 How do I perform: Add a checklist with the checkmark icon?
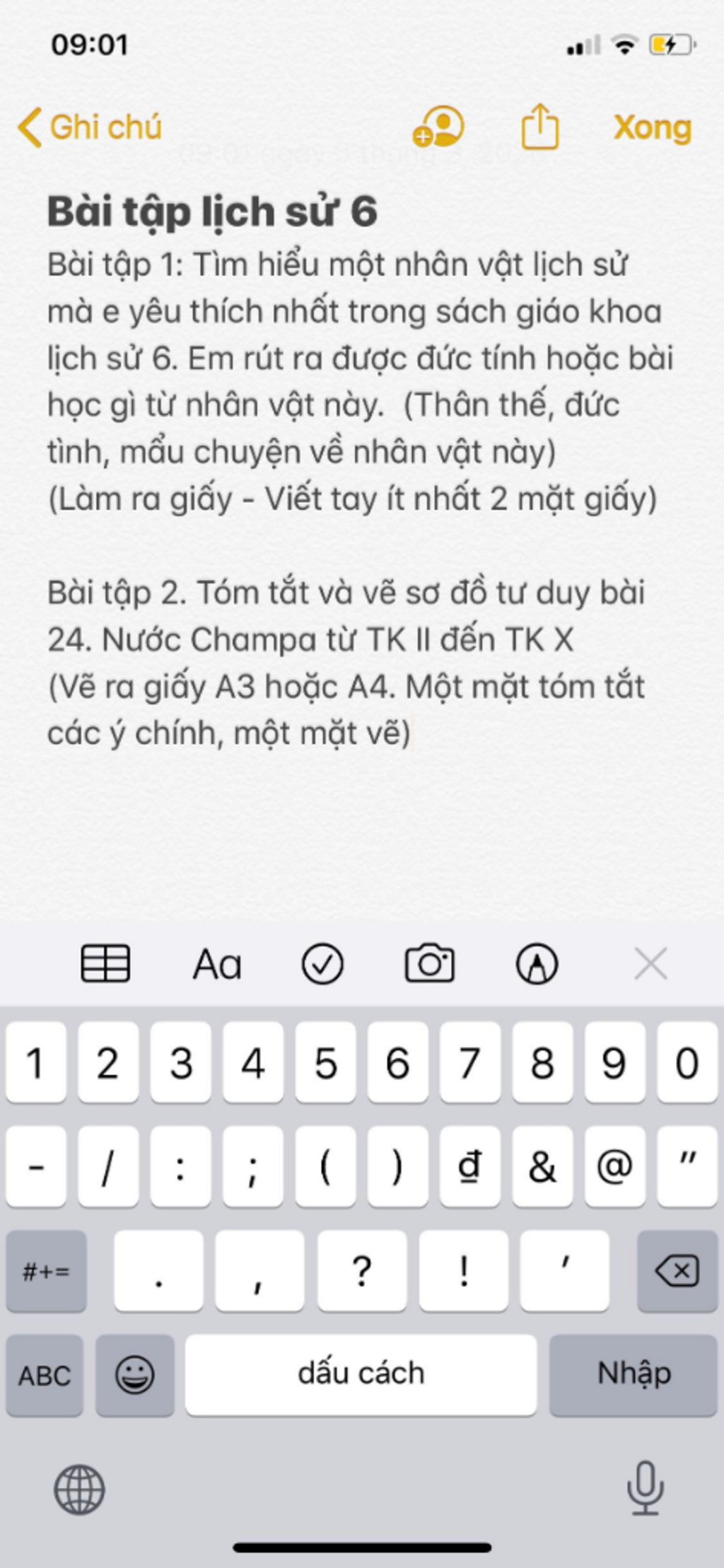coord(322,964)
